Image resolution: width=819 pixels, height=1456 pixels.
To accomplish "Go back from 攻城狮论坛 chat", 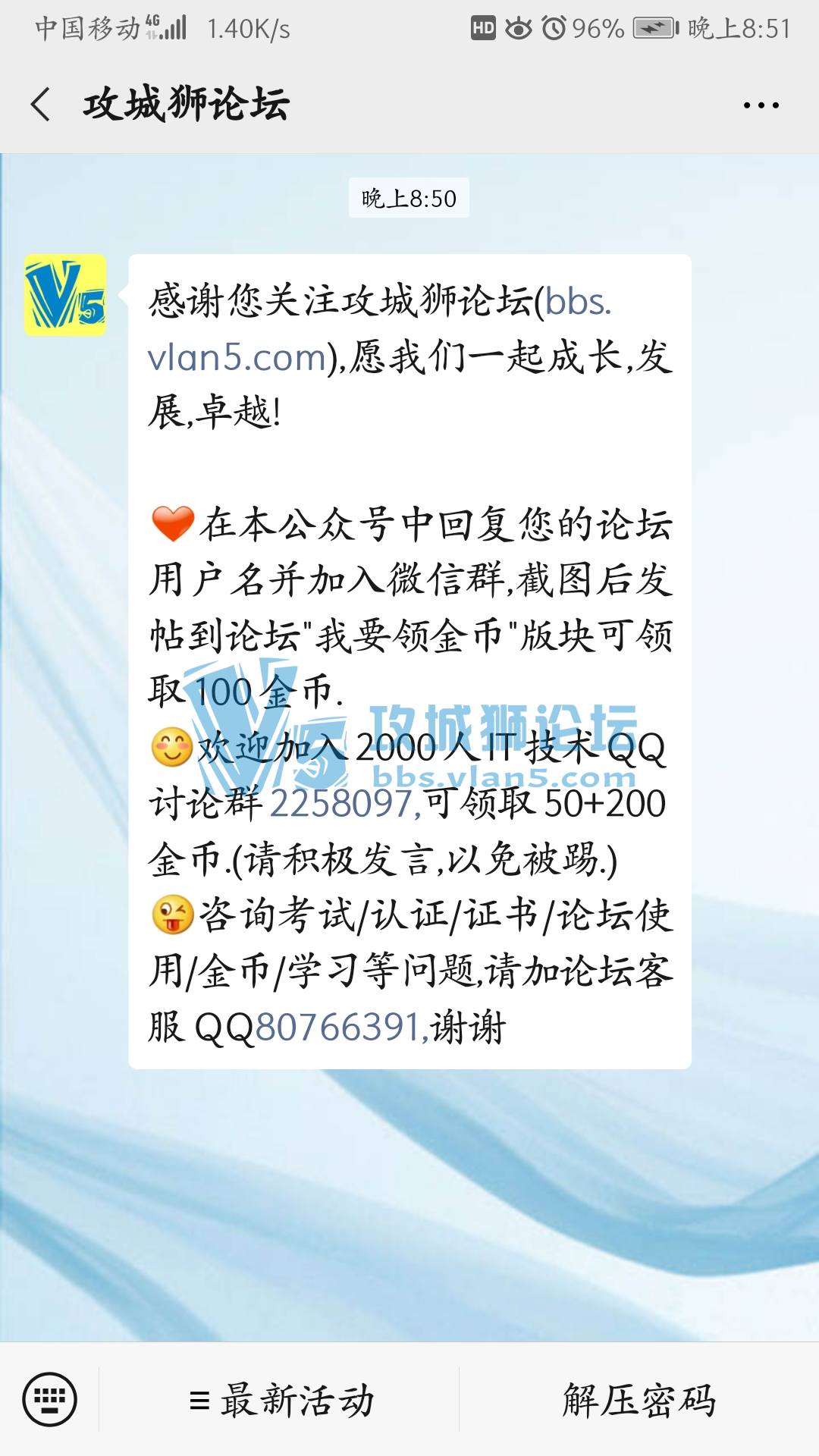I will 42,104.
